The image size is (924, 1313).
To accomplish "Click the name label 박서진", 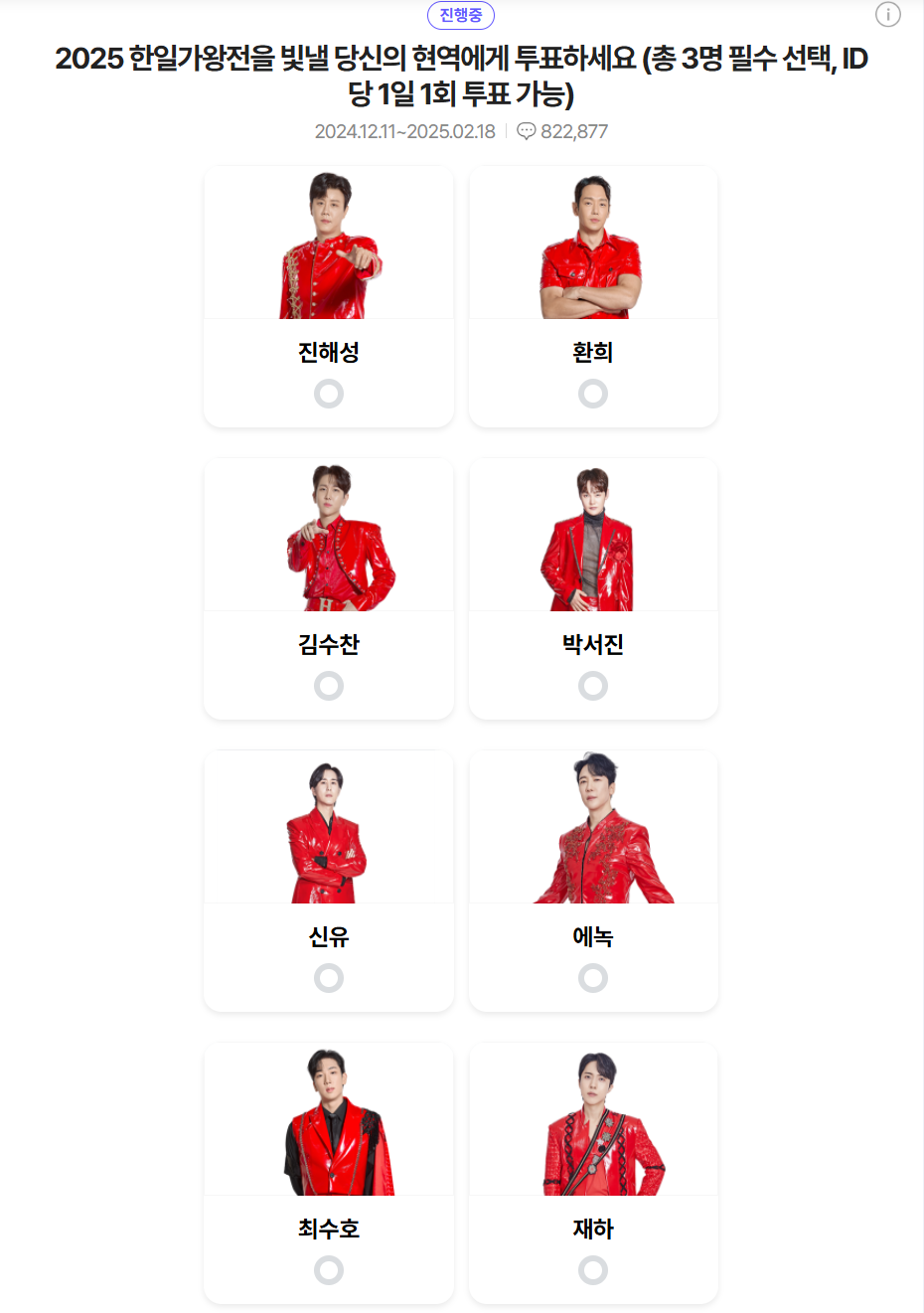I will 593,646.
